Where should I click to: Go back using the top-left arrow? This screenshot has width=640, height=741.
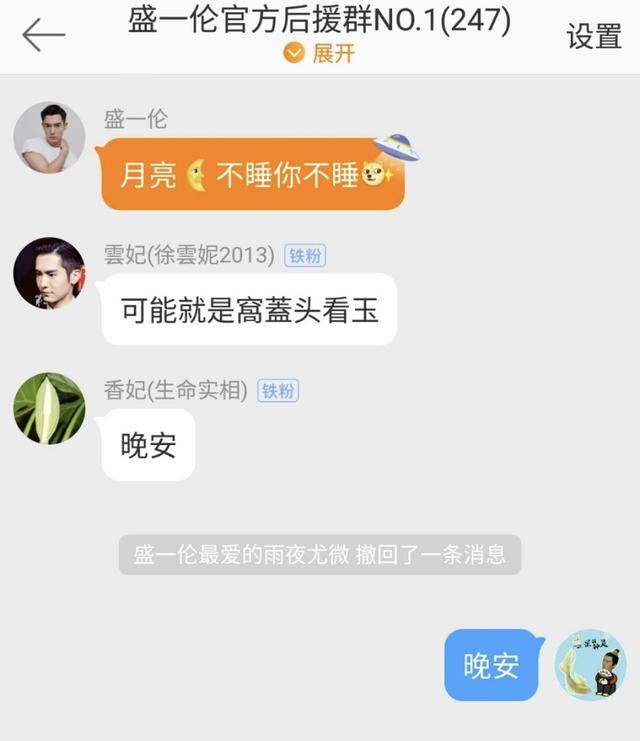coord(43,35)
